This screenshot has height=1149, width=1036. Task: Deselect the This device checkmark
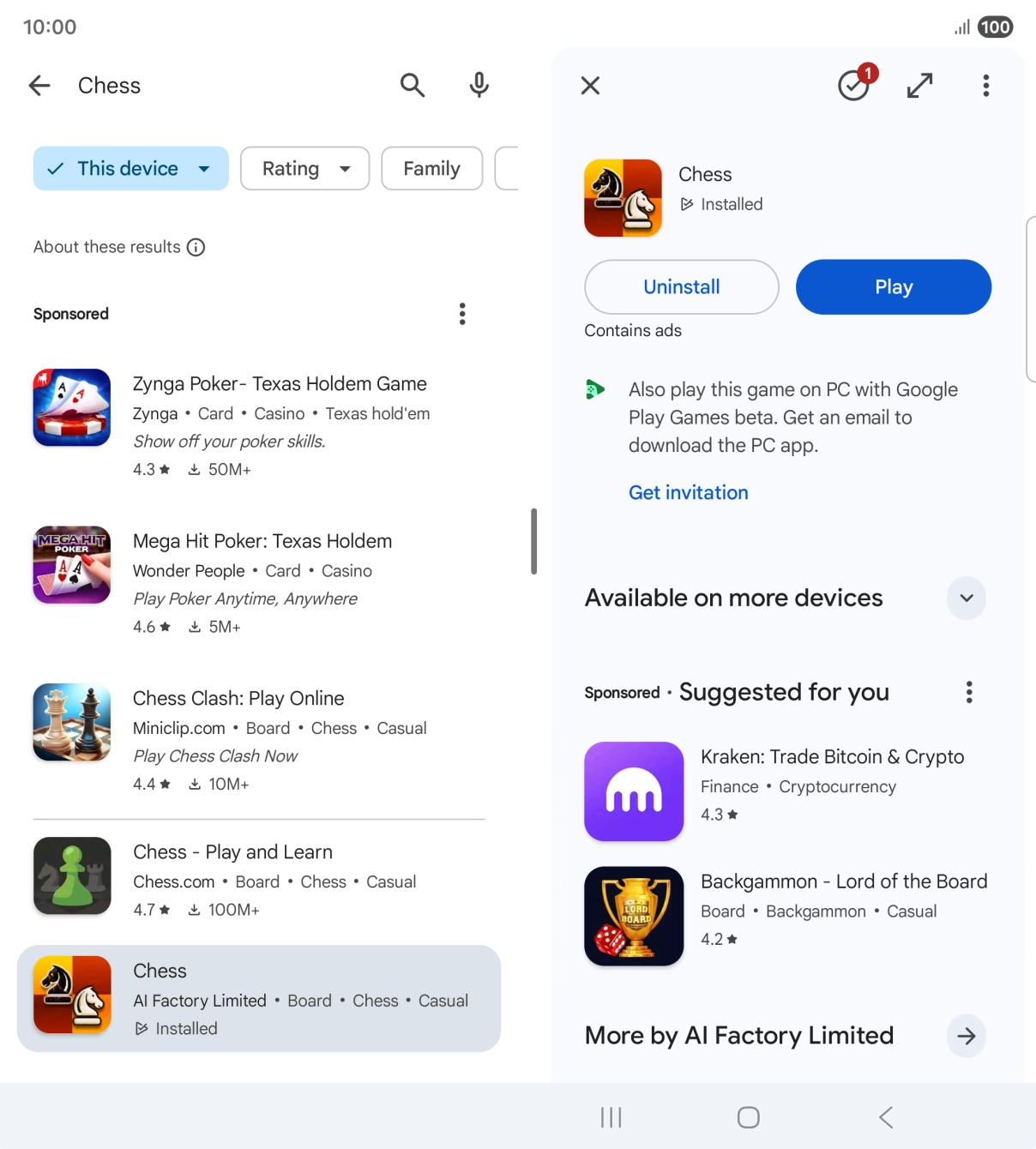click(54, 168)
